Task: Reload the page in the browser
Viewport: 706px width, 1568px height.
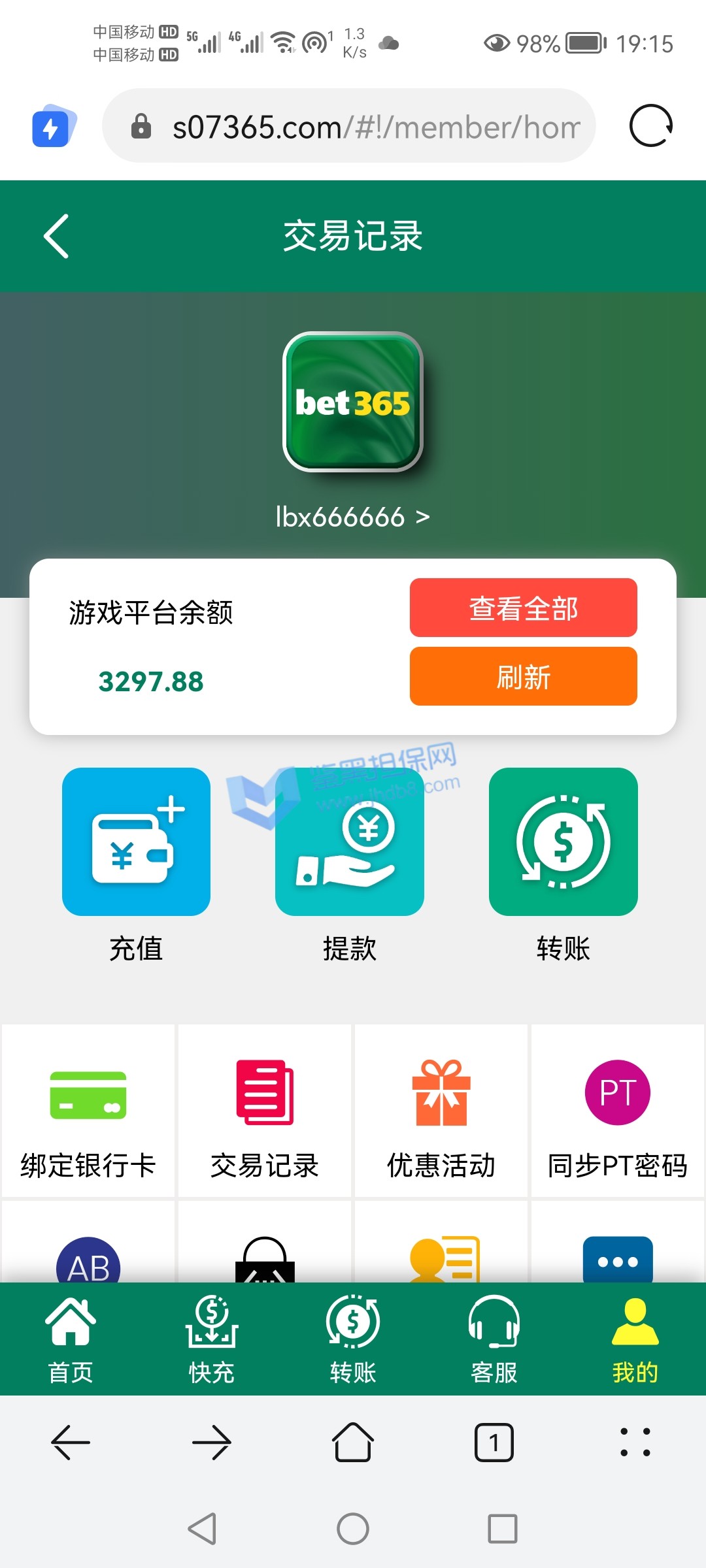Action: pyautogui.click(x=650, y=125)
